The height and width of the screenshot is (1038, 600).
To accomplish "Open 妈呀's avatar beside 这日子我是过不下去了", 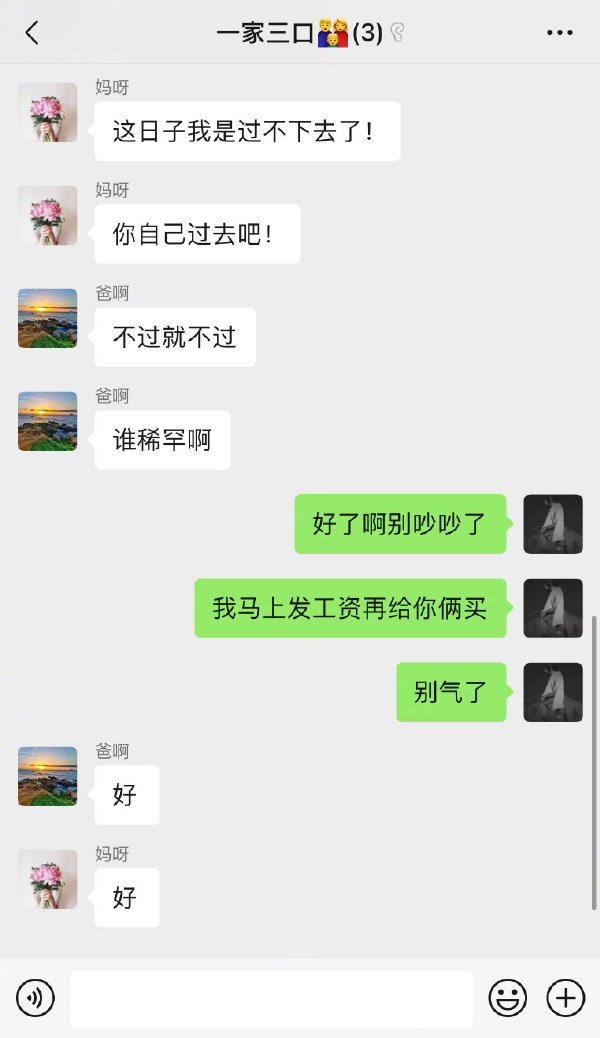I will 48,112.
